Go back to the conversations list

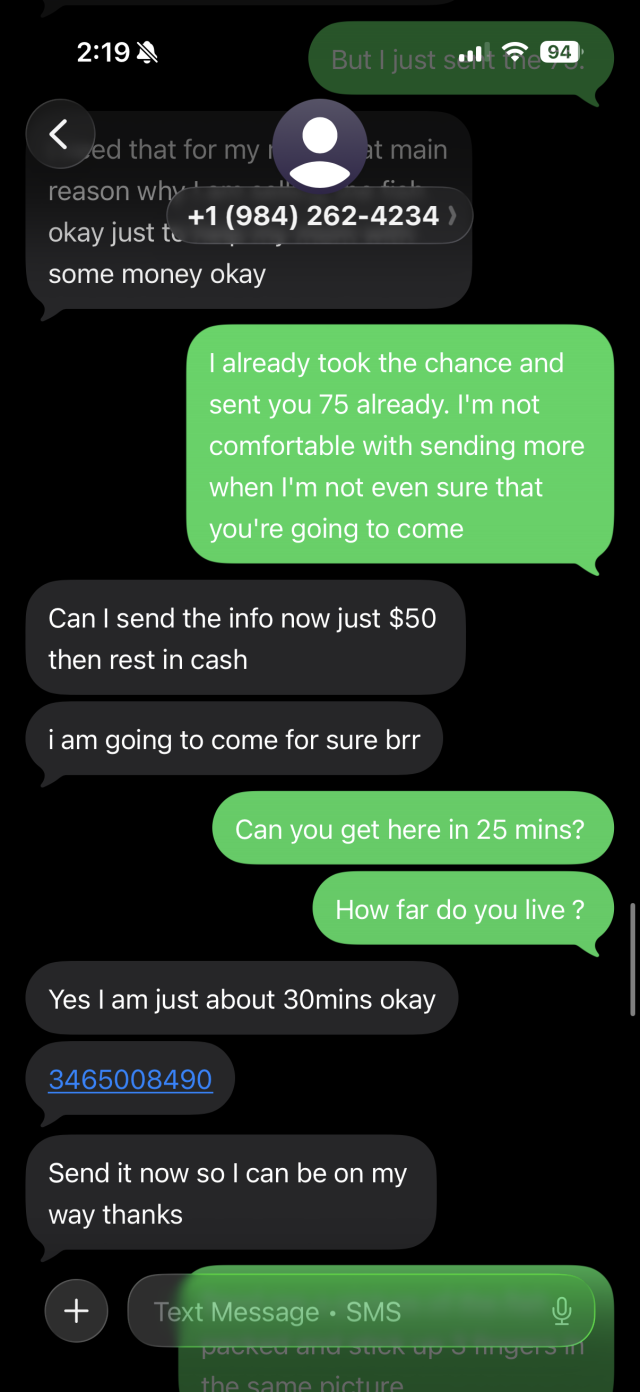pyautogui.click(x=60, y=134)
